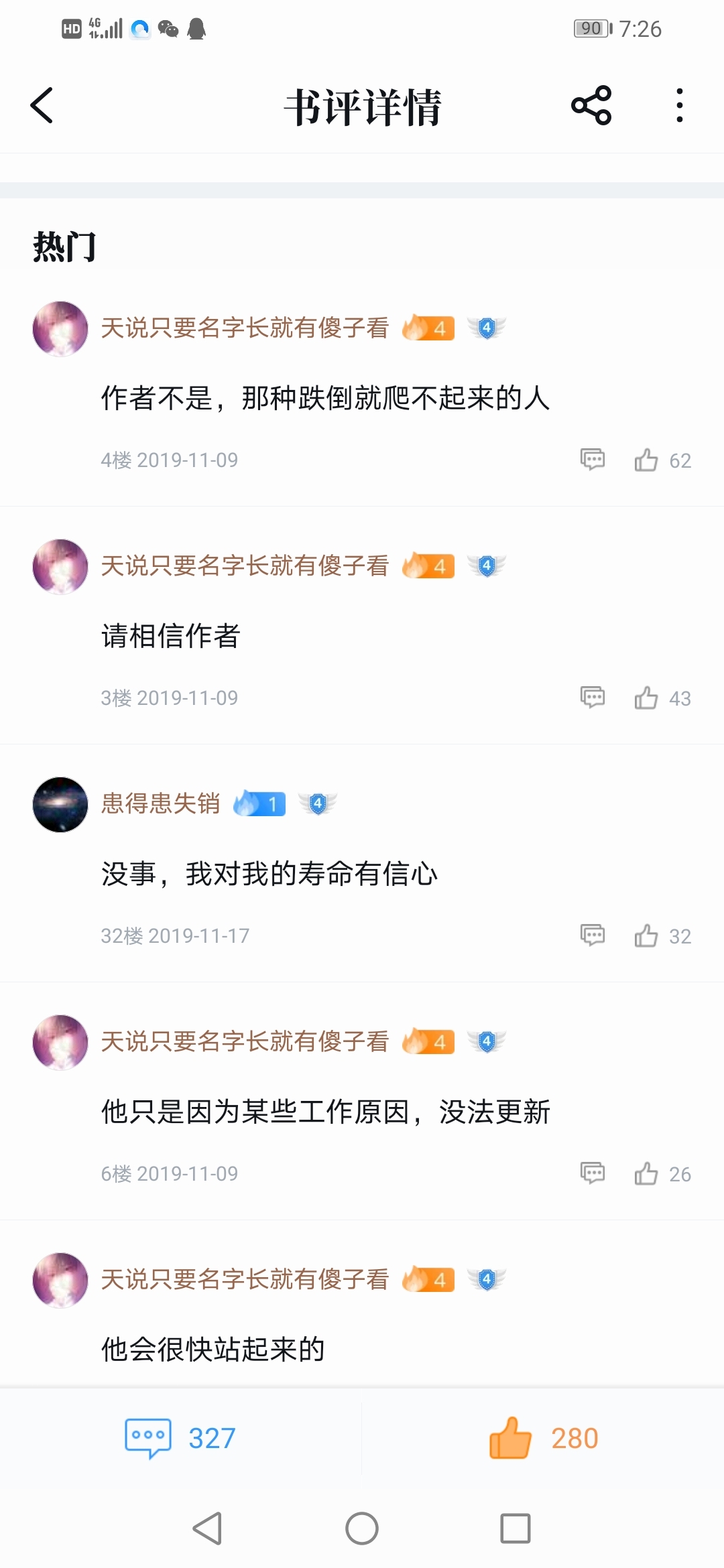
Task: Like the 4楼 comment with 62 likes
Action: tap(646, 460)
